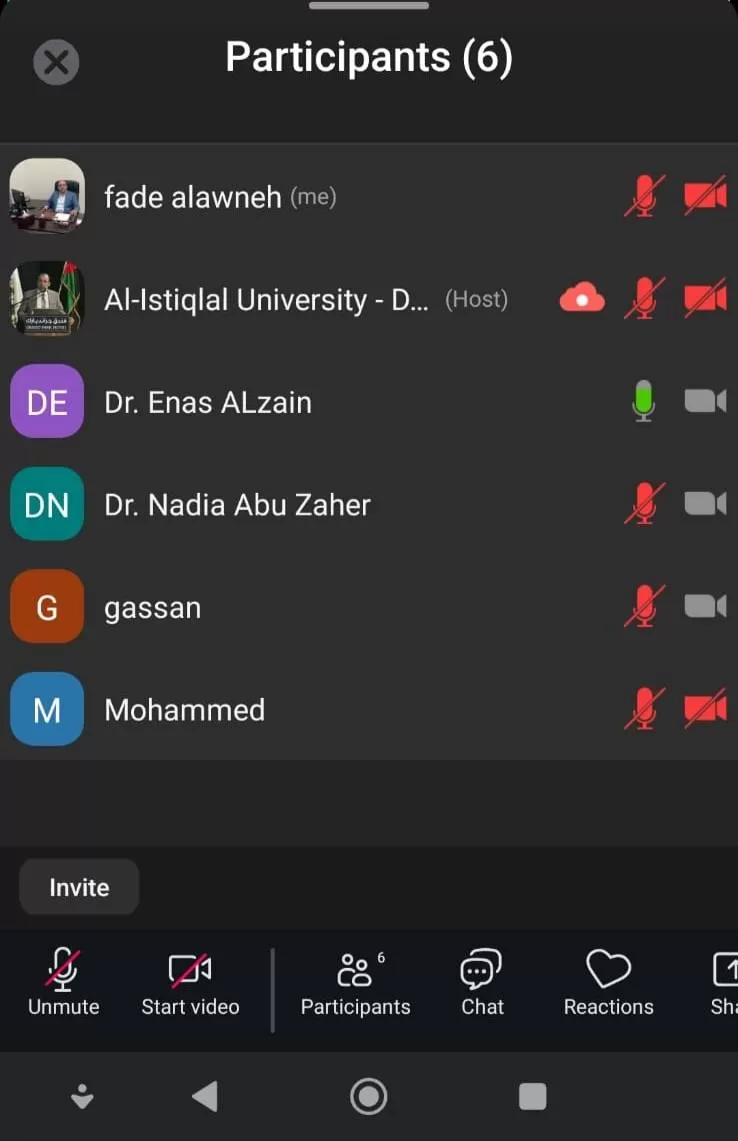The image size is (738, 1141).
Task: Open the meeting Chat
Action: (x=482, y=984)
